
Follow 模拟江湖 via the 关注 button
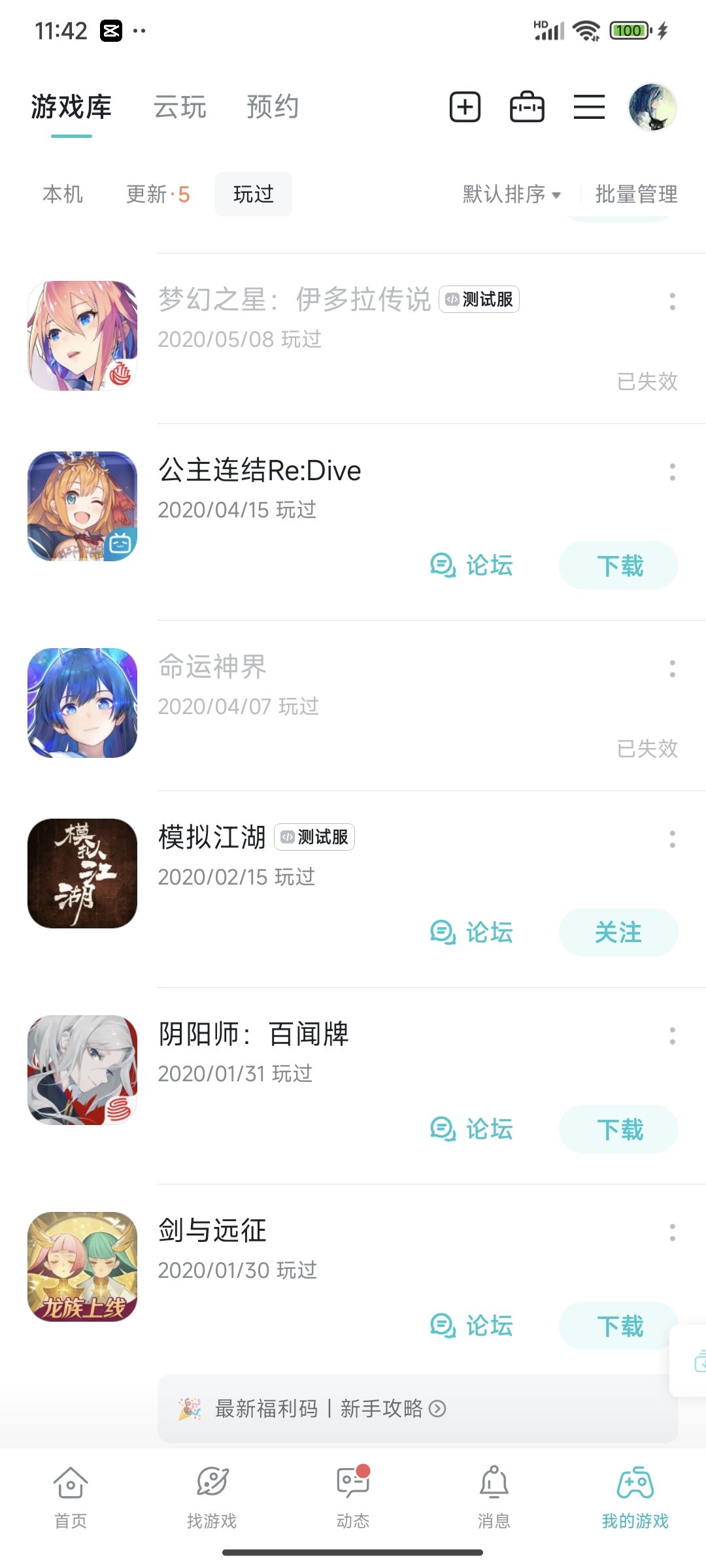tap(618, 932)
